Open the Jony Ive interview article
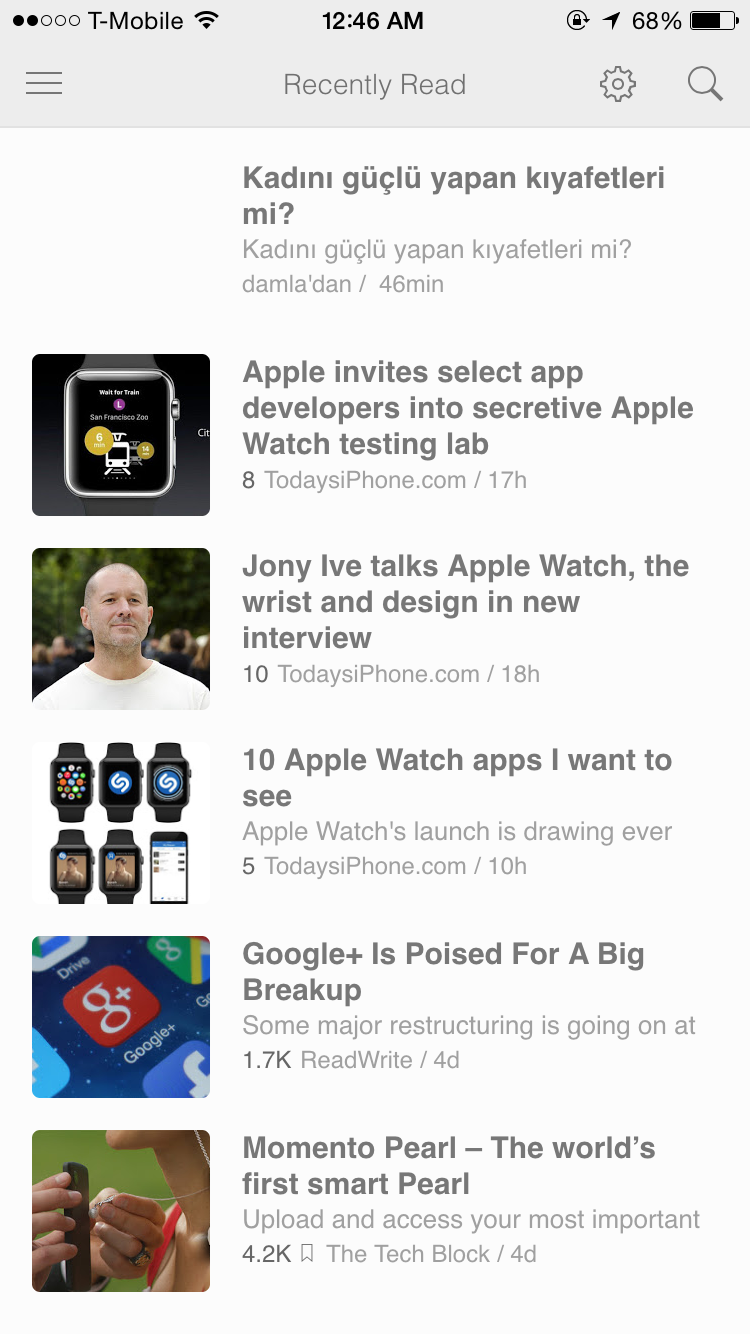Screen dimensions: 750x1334 click(x=465, y=602)
